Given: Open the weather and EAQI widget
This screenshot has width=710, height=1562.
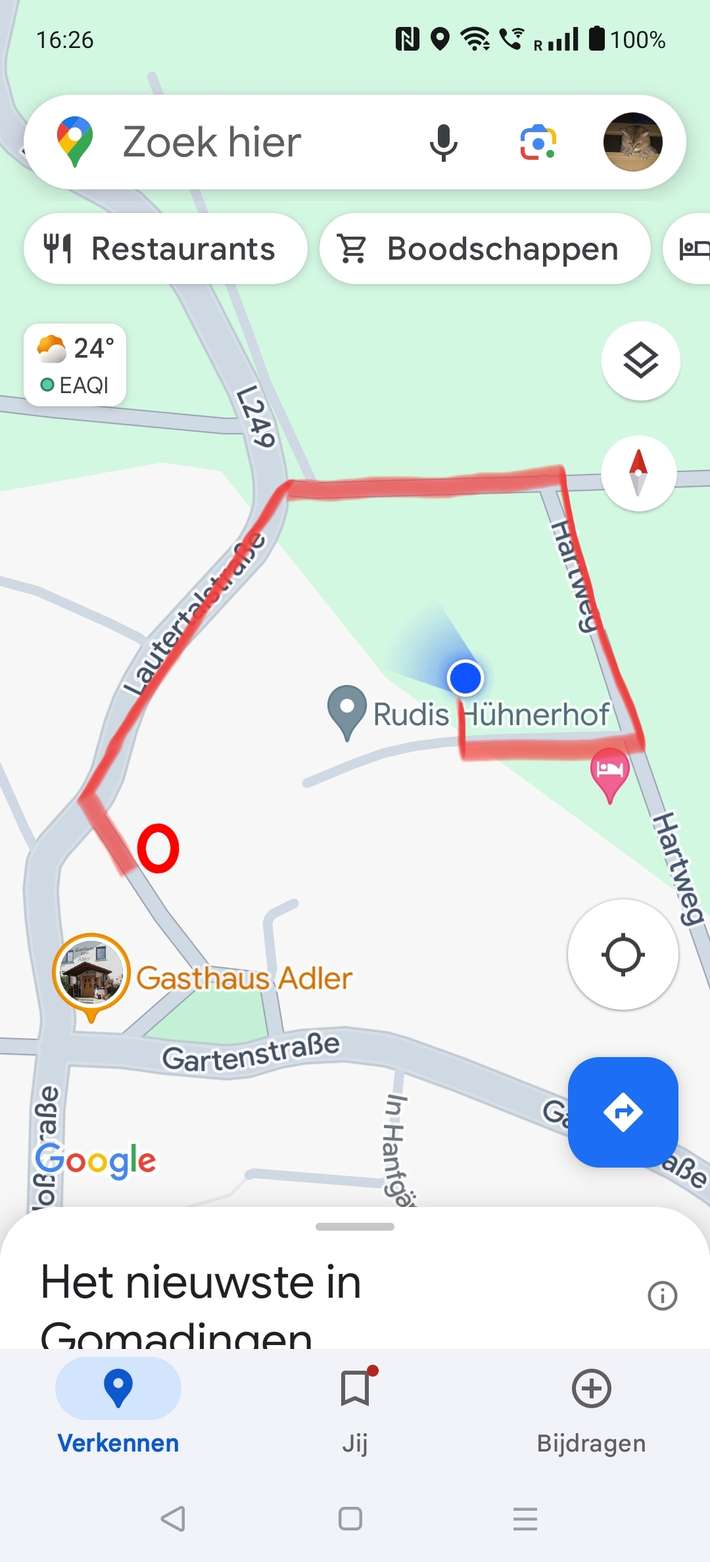Looking at the screenshot, I should click(x=75, y=365).
